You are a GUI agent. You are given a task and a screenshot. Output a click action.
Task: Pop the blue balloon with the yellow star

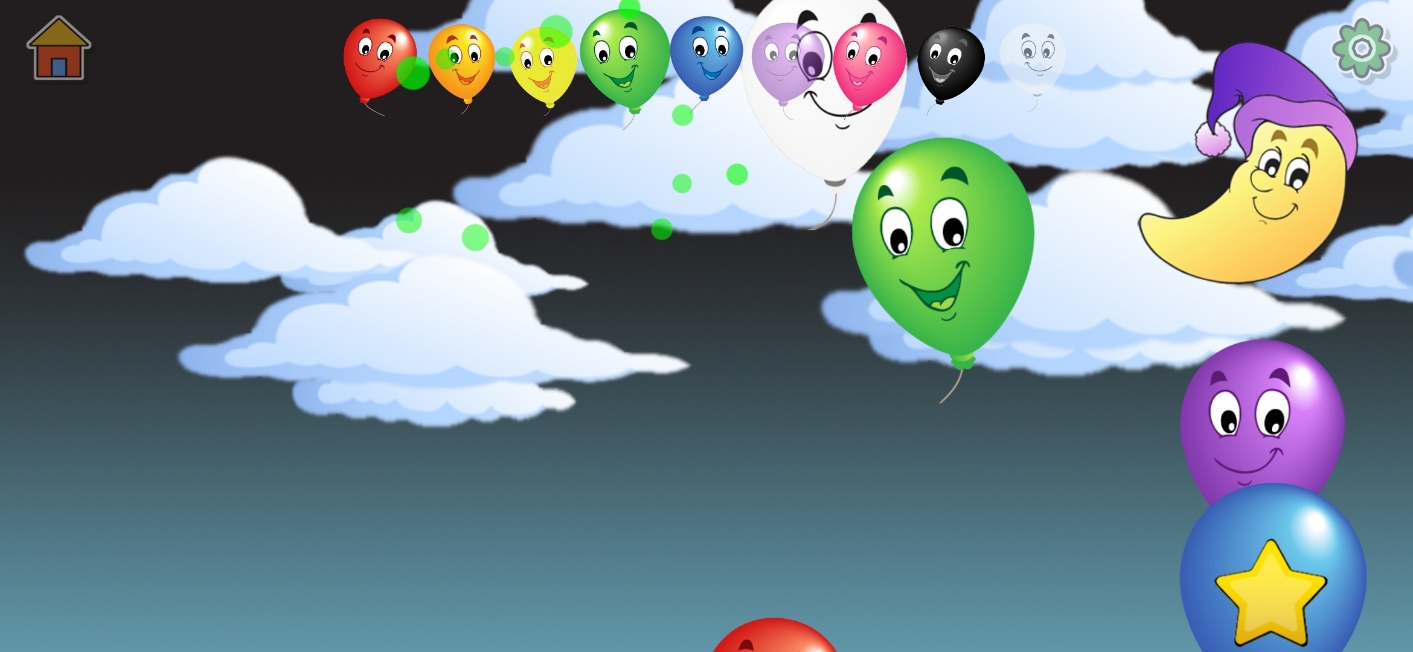(x=1272, y=580)
